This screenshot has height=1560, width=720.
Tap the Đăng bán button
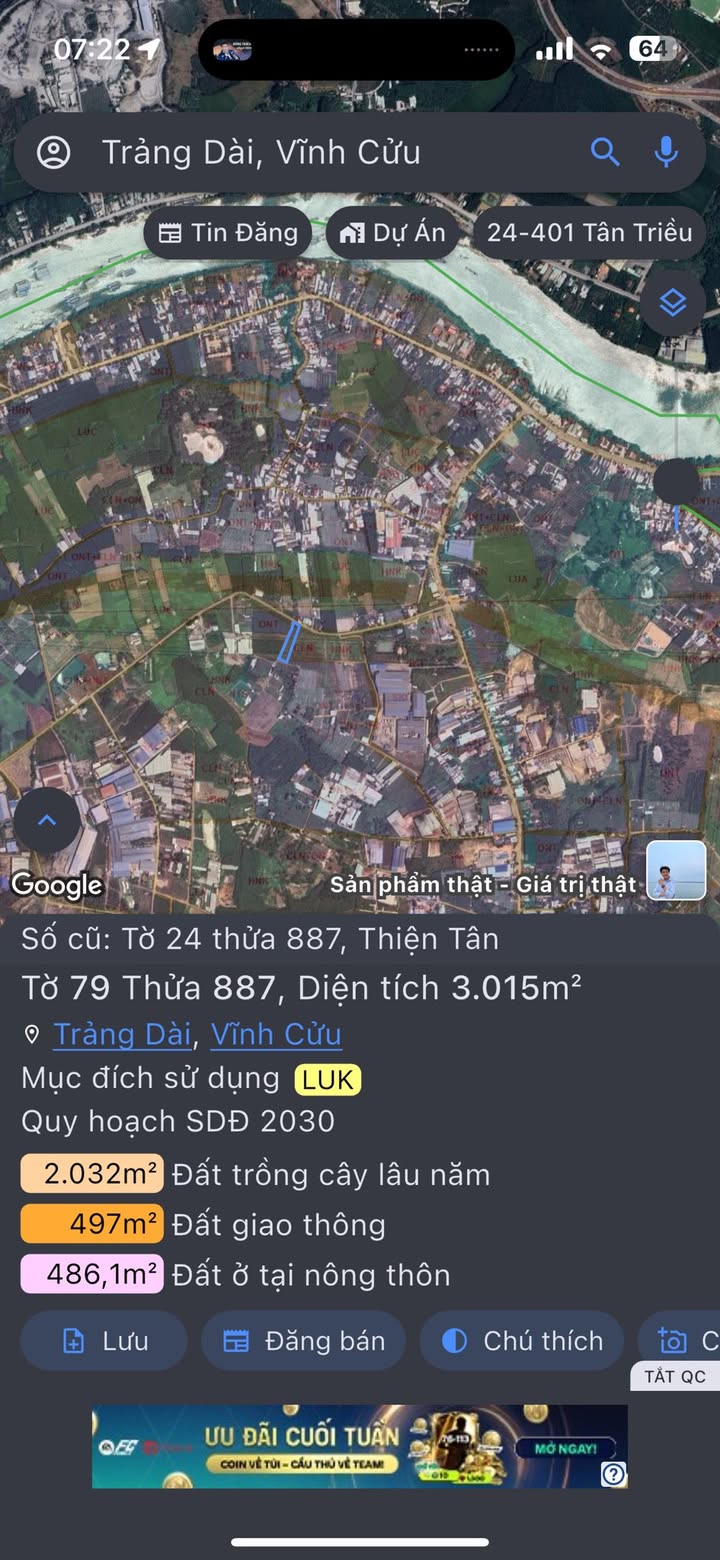(x=304, y=1341)
